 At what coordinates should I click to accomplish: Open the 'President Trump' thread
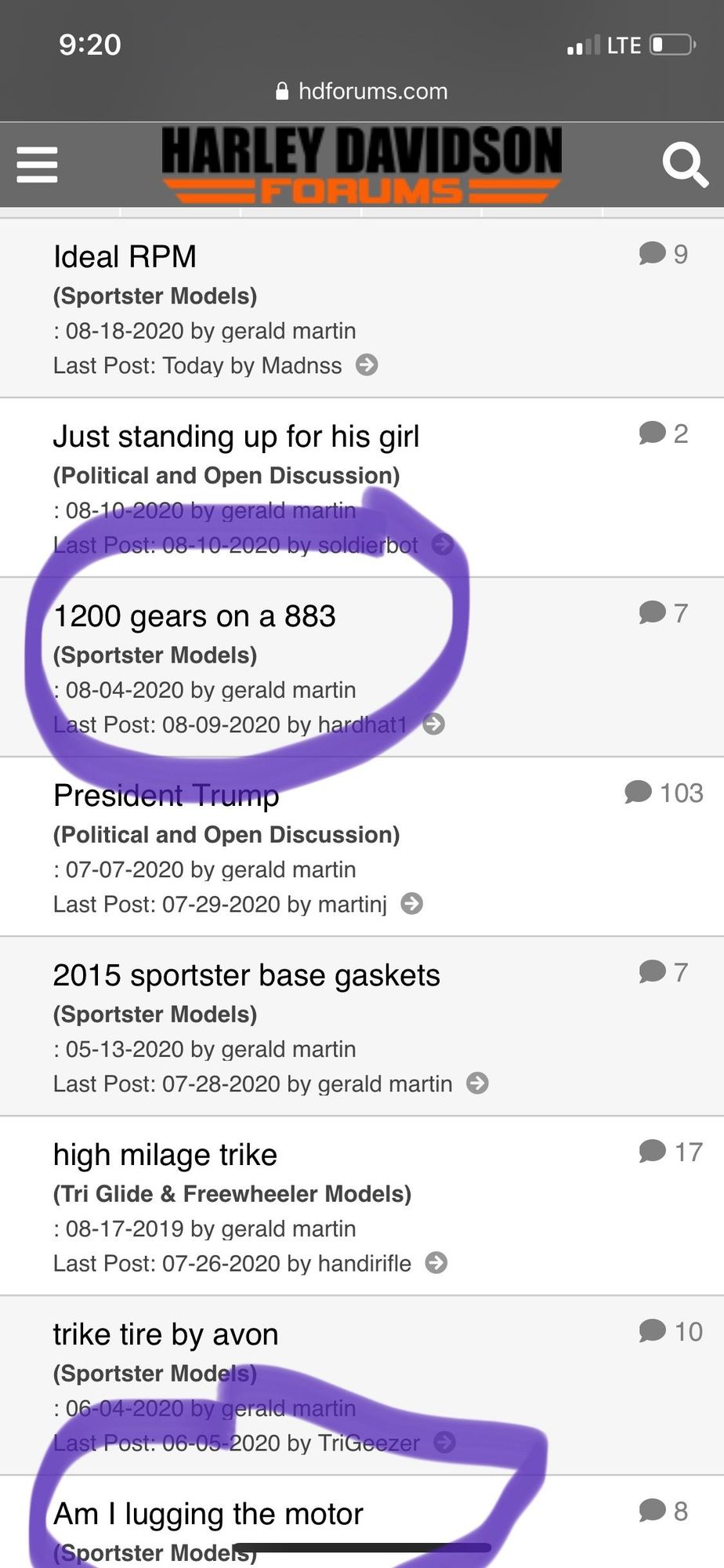pos(166,796)
